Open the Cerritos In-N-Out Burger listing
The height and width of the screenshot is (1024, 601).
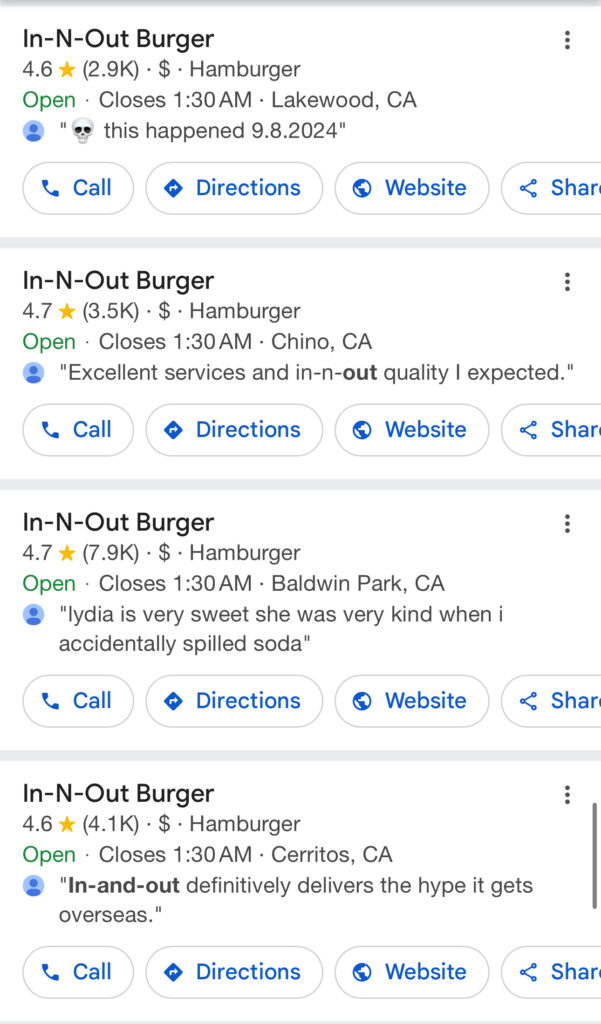coord(118,794)
